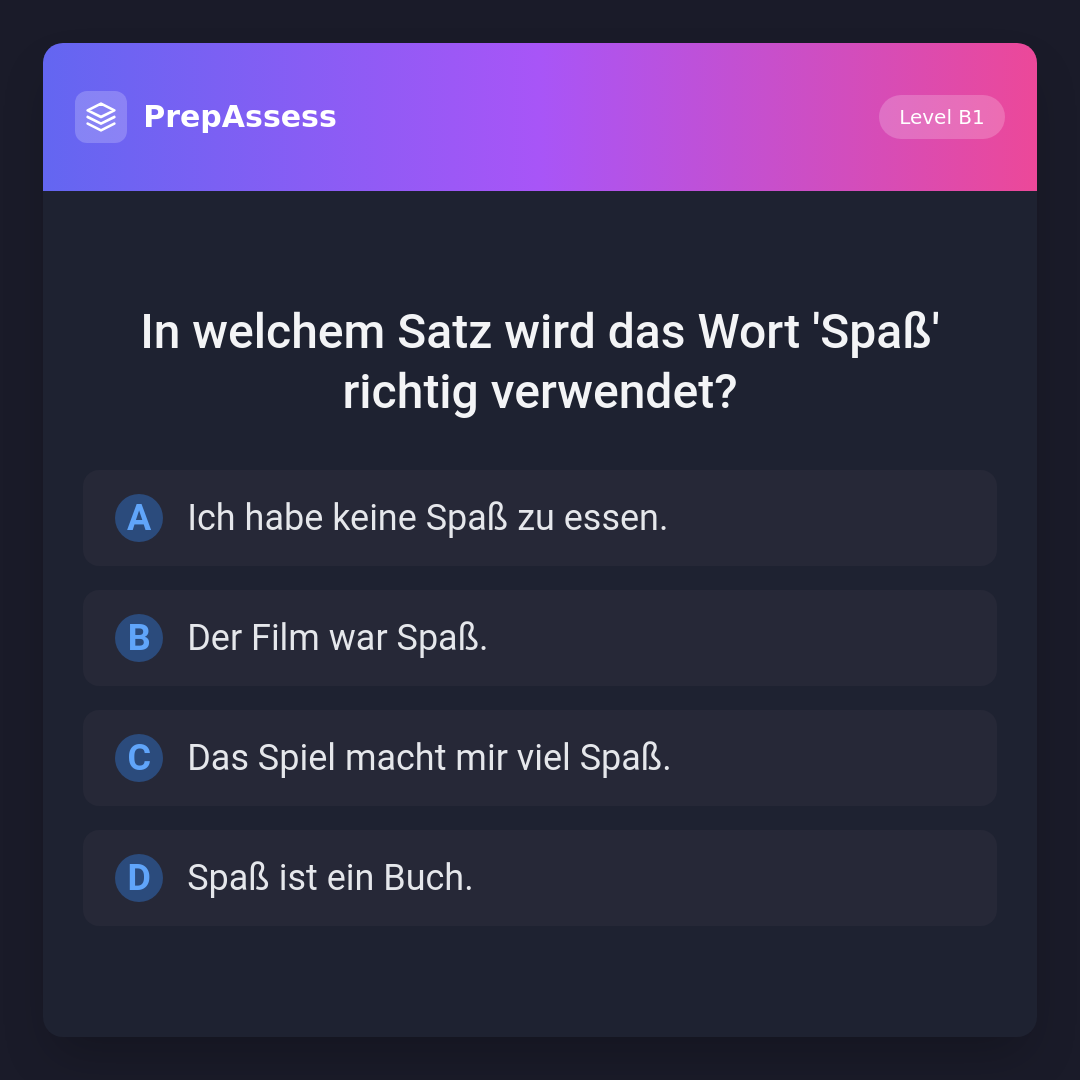Screen dimensions: 1080x1080
Task: Pick answer C 'Das Spiel macht mir viel Spaß'
Action: 540,758
